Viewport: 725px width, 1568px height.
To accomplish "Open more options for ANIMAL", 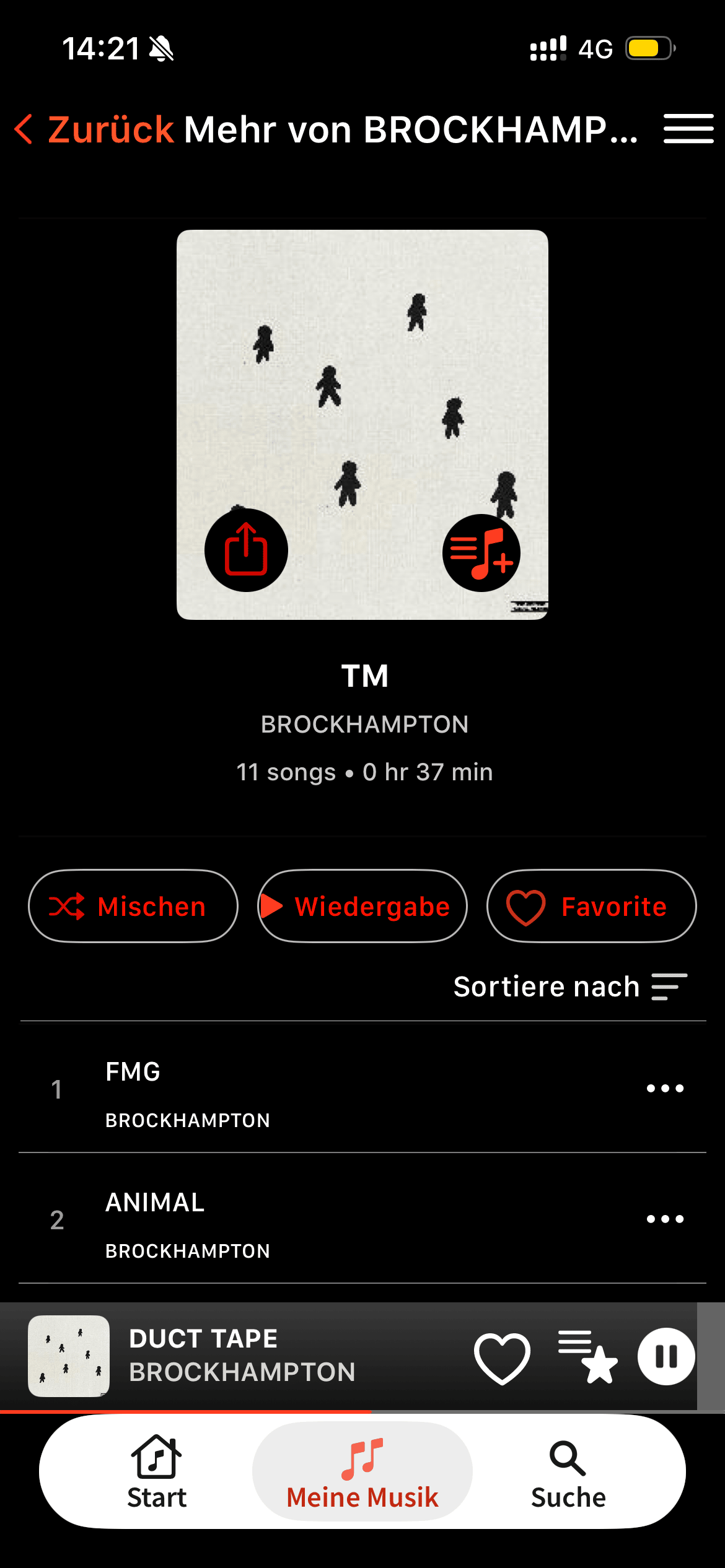I will (665, 1219).
